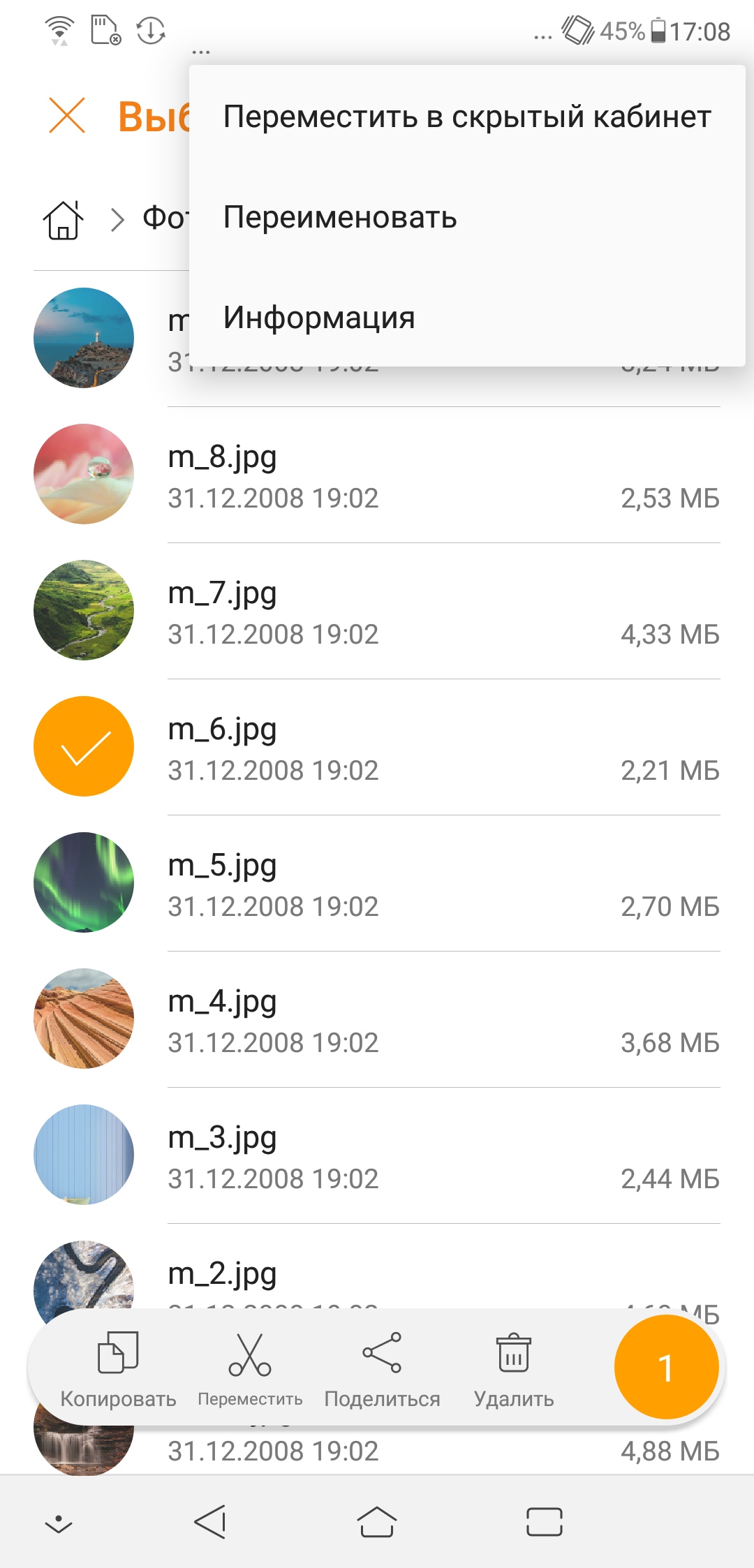The width and height of the screenshot is (754, 1568).
Task: Tap 'Переместить' to move the file
Action: click(250, 1369)
